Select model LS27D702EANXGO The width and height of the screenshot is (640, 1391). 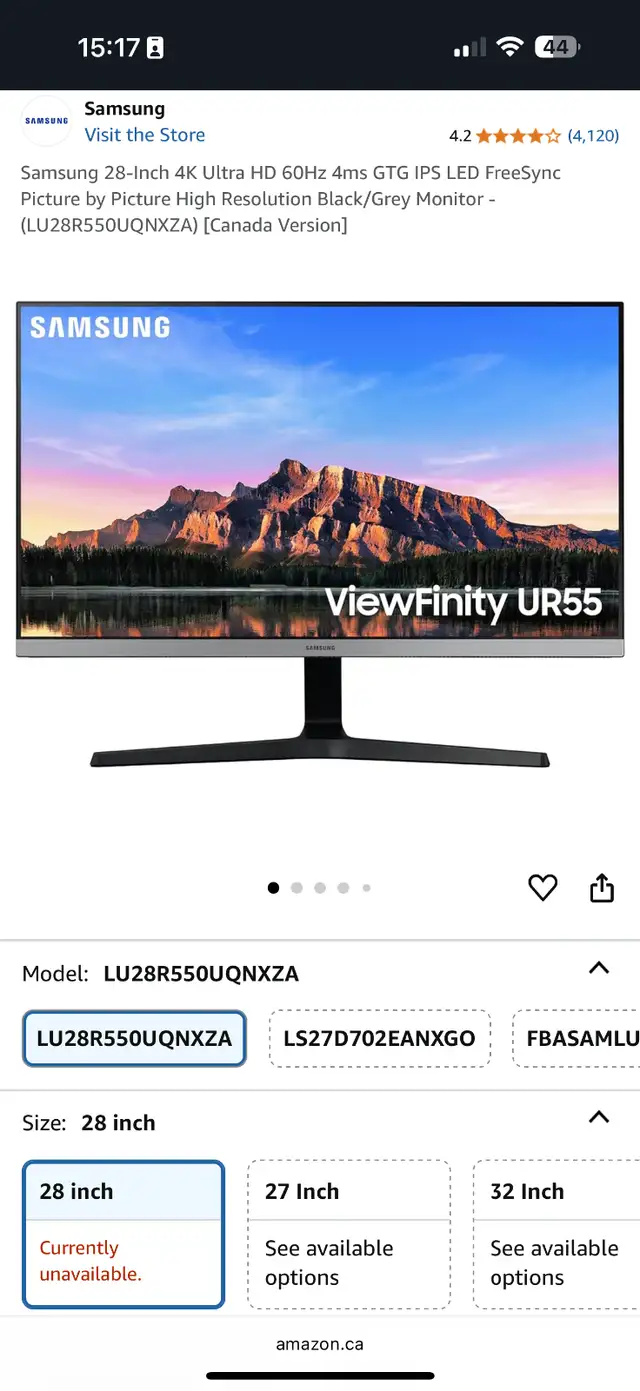[379, 1038]
